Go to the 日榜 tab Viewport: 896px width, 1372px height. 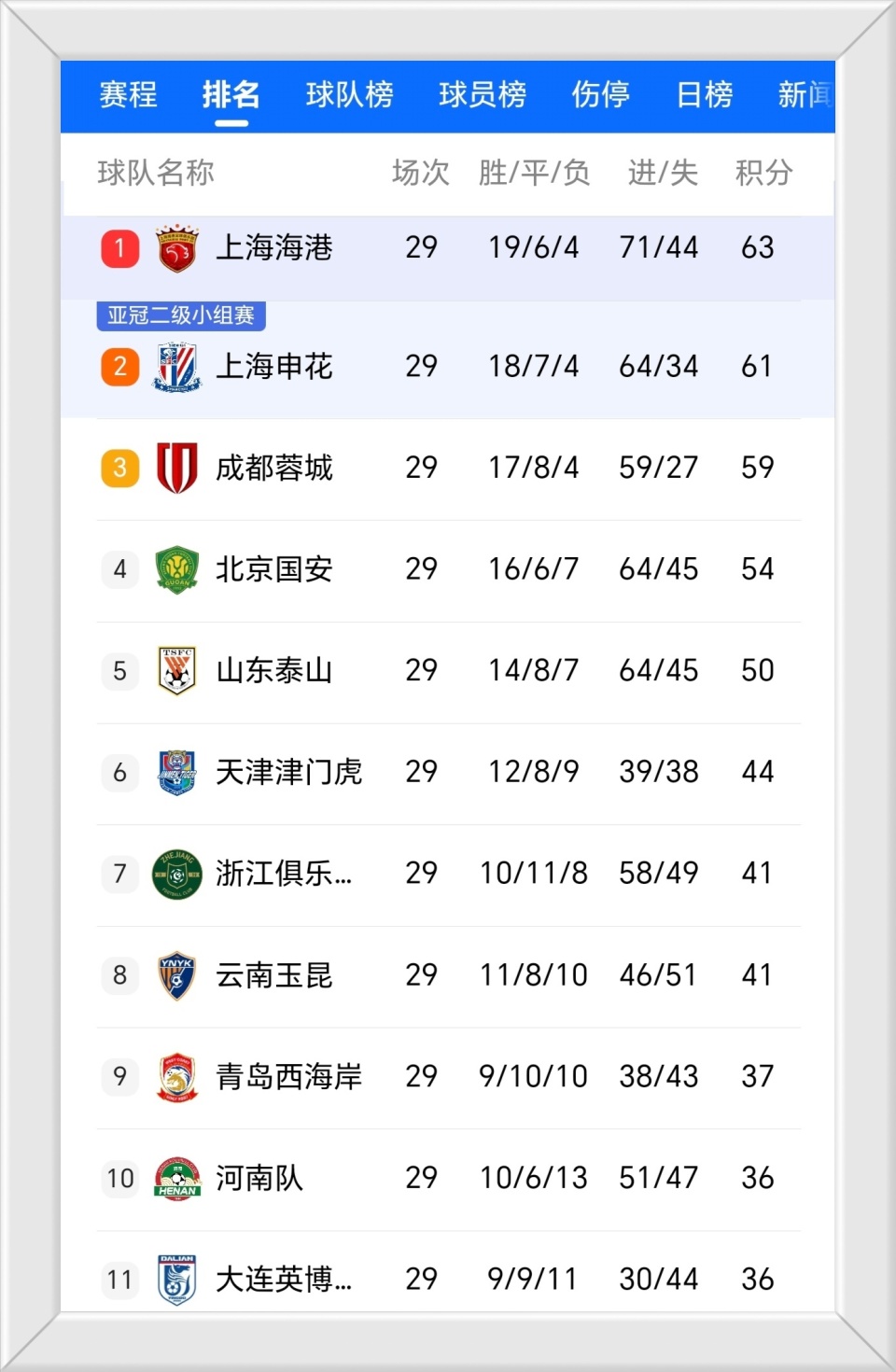pyautogui.click(x=704, y=94)
